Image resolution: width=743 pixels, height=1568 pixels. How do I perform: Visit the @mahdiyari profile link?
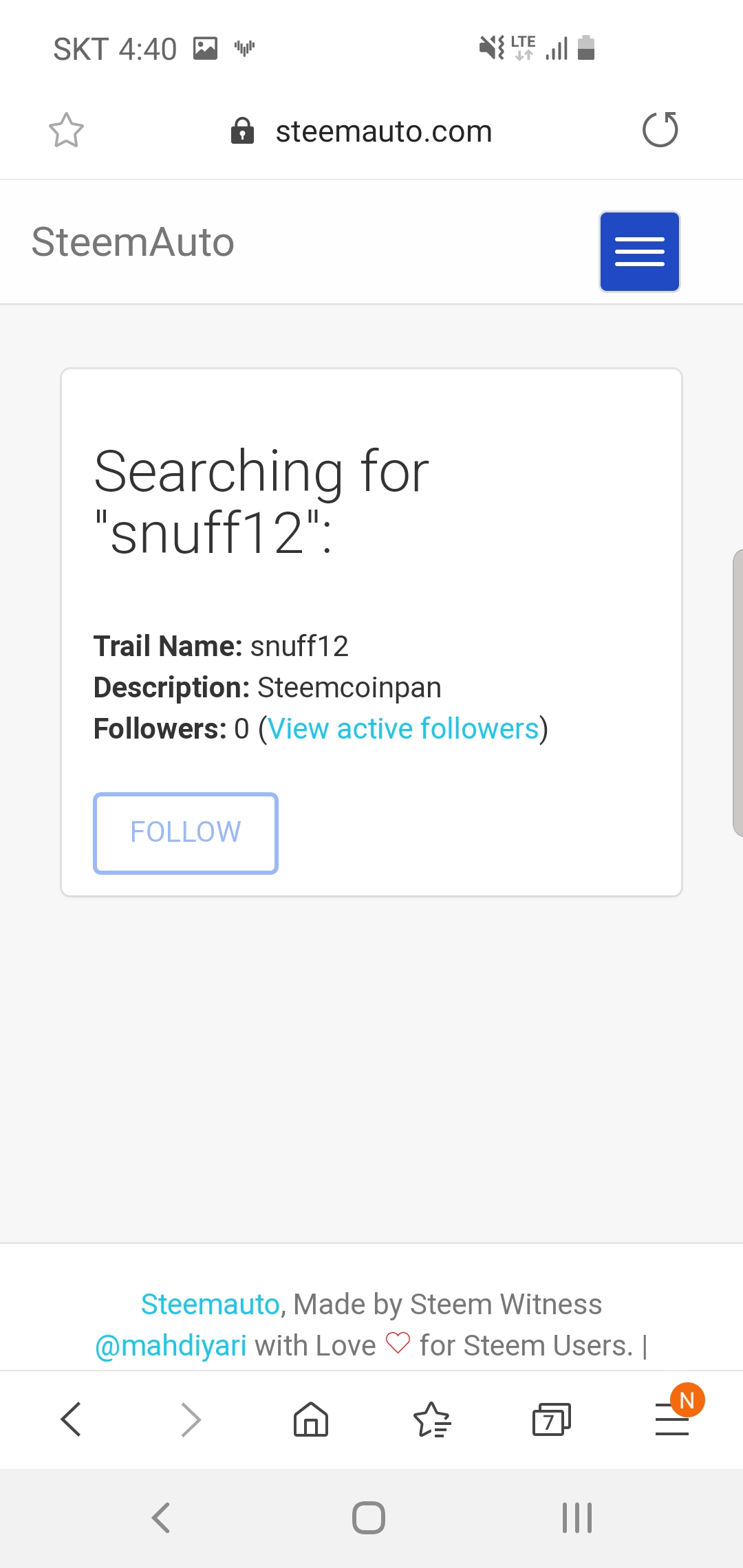(171, 1346)
